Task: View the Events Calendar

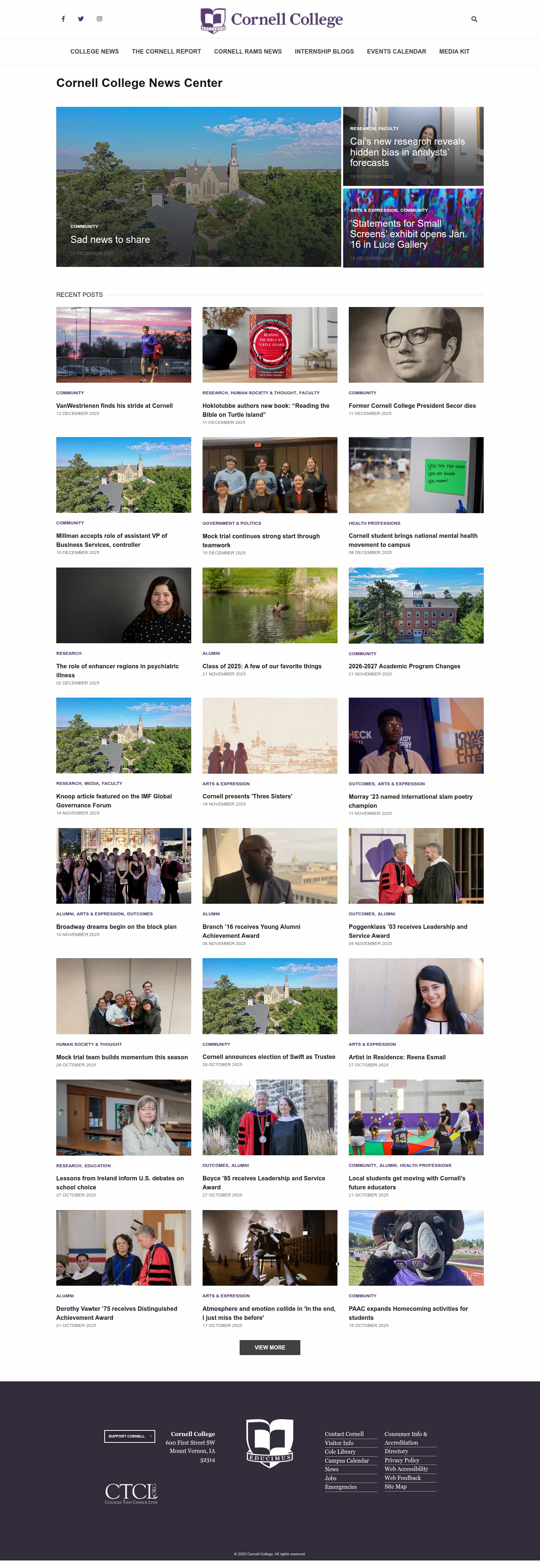Action: click(396, 52)
